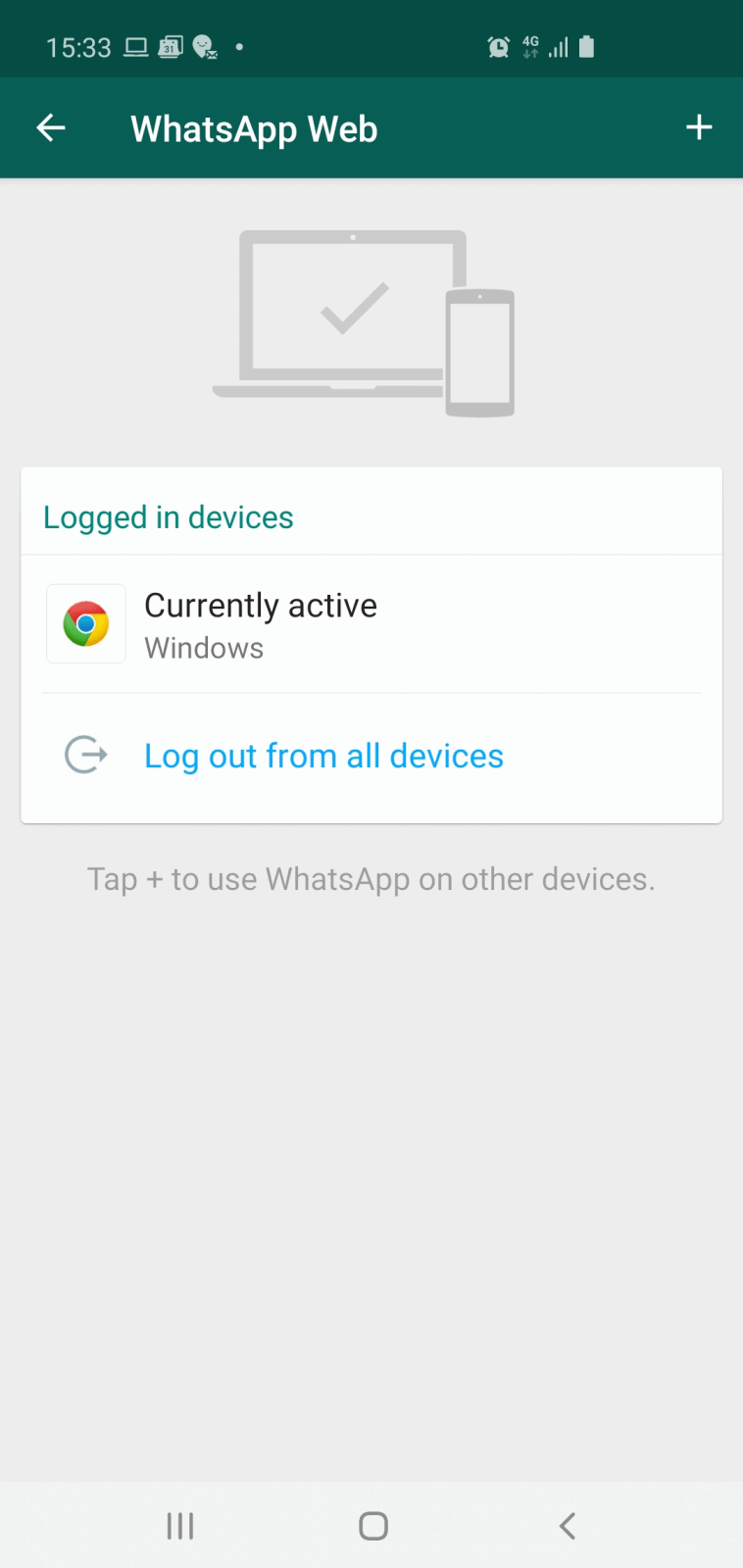Go back from WhatsApp Web
This screenshot has width=743, height=1568.
(51, 127)
